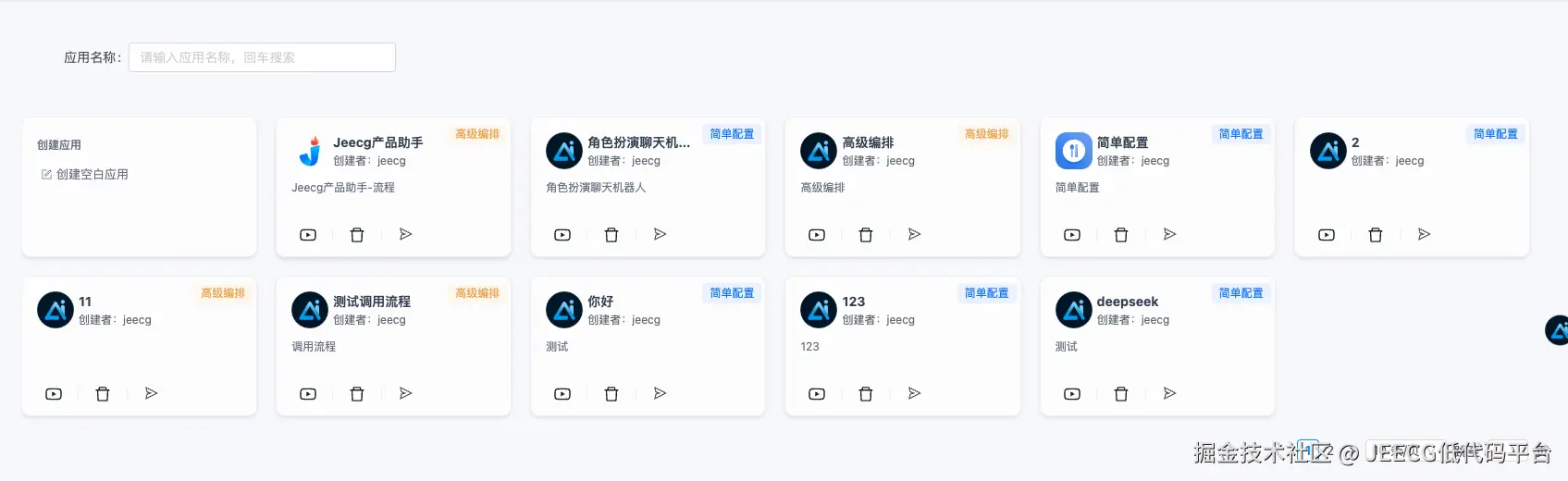Publish the app named 2
The image size is (1568, 481).
[x=1424, y=234]
